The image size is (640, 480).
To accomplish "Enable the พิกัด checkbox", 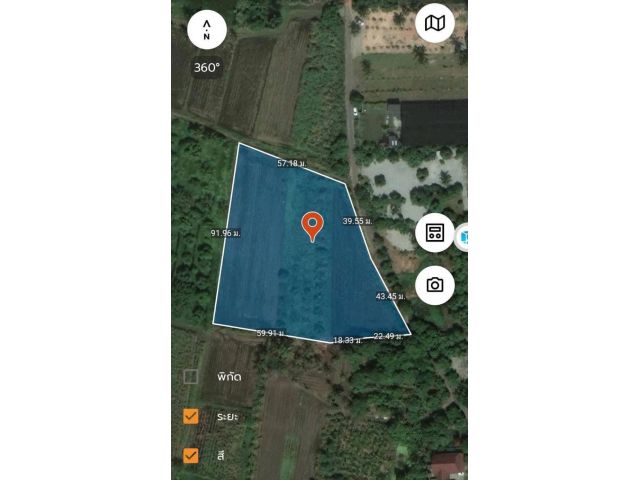I will coord(190,377).
